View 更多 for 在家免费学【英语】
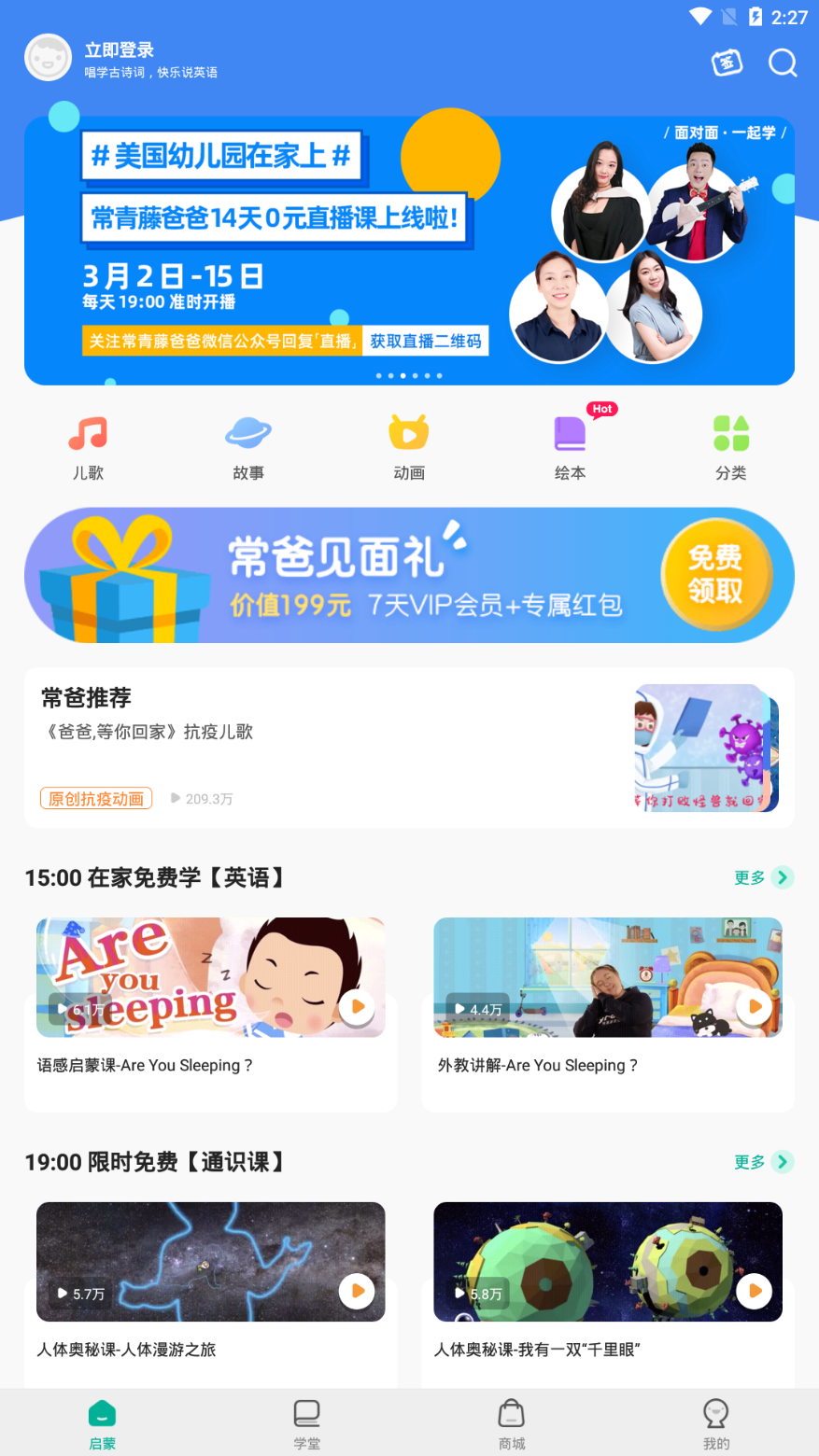 [763, 877]
